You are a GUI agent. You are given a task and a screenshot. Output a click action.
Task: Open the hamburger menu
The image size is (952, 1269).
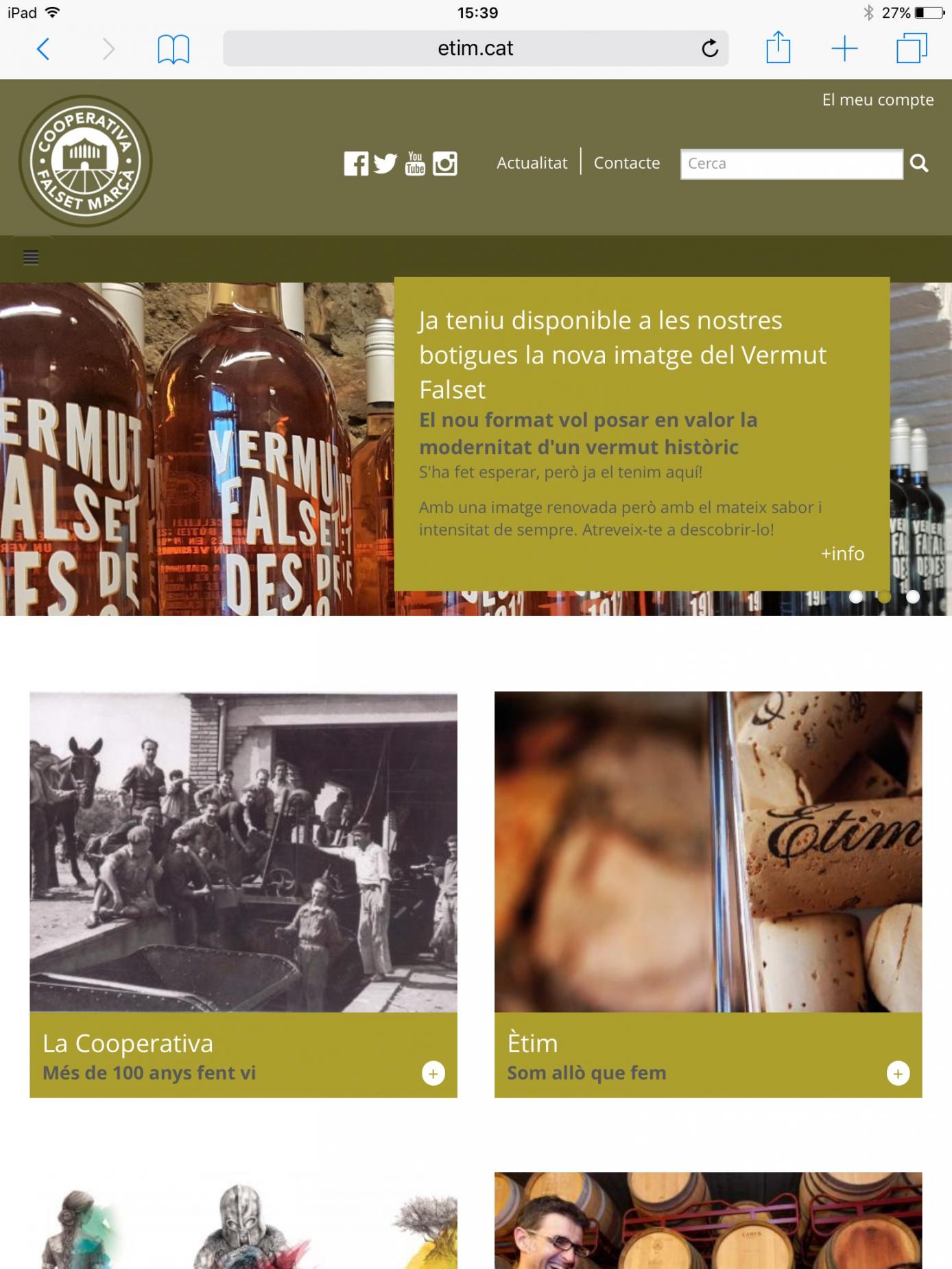click(31, 258)
